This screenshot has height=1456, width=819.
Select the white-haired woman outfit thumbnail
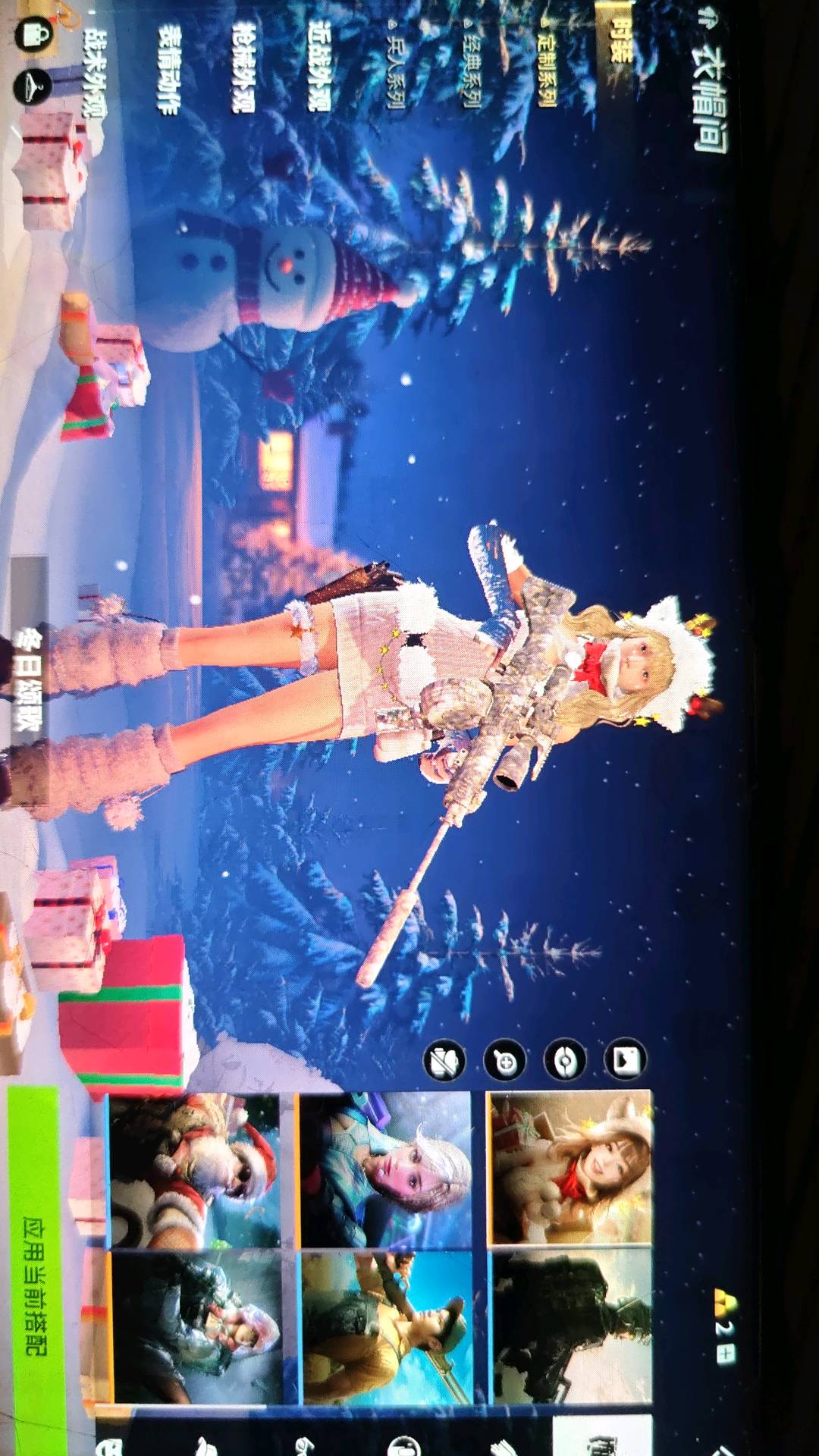click(385, 1170)
